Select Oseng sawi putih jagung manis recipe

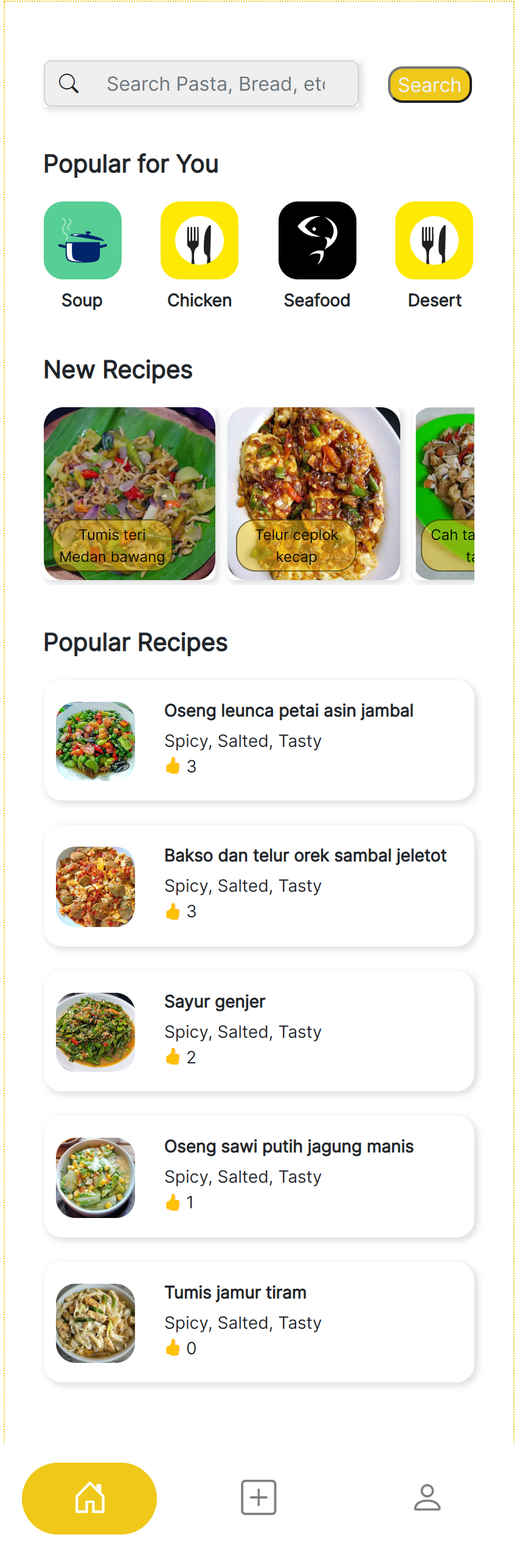(259, 1176)
